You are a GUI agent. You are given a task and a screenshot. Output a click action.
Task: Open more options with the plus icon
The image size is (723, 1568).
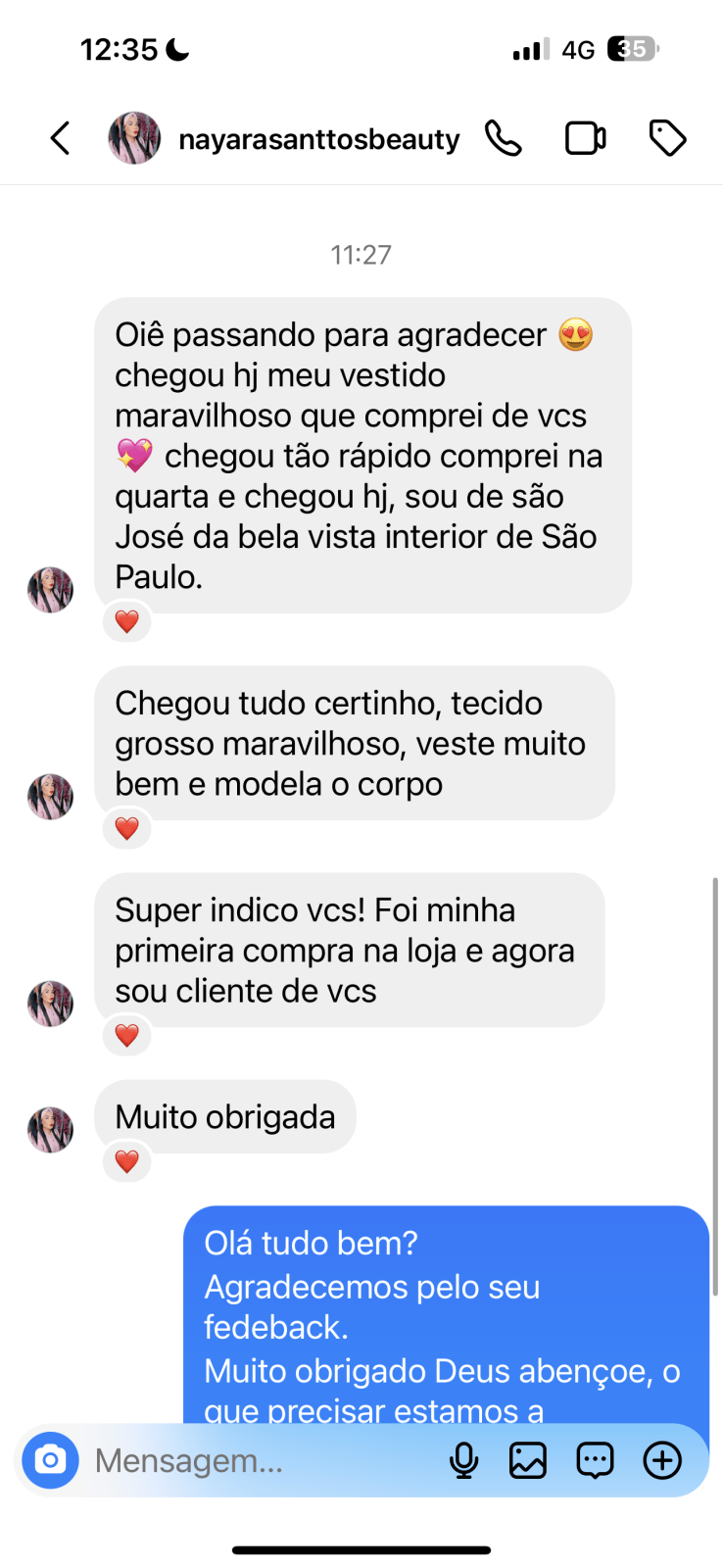click(662, 1460)
